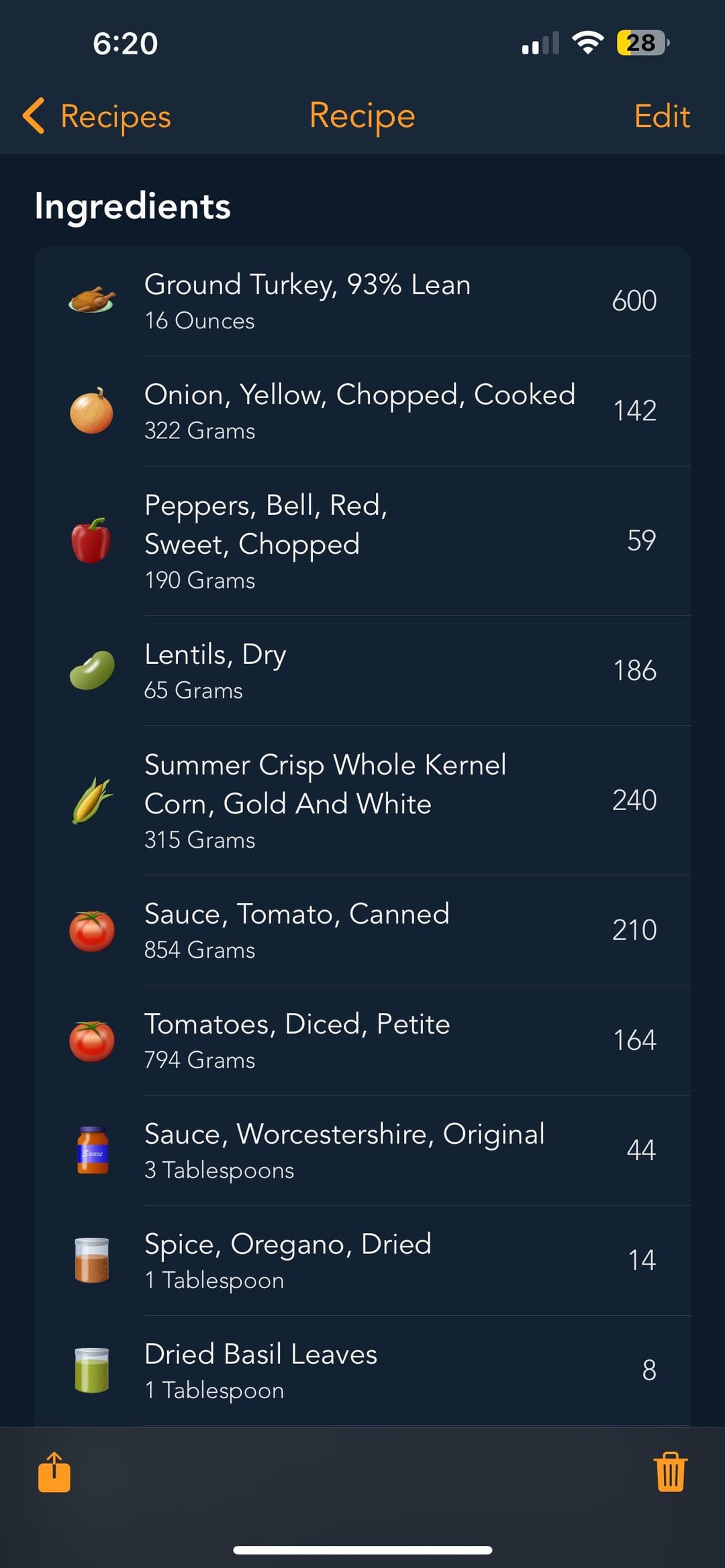Open Ground Turkey, 93% Lean ingredient
Screen dimensions: 725x1568
362,301
